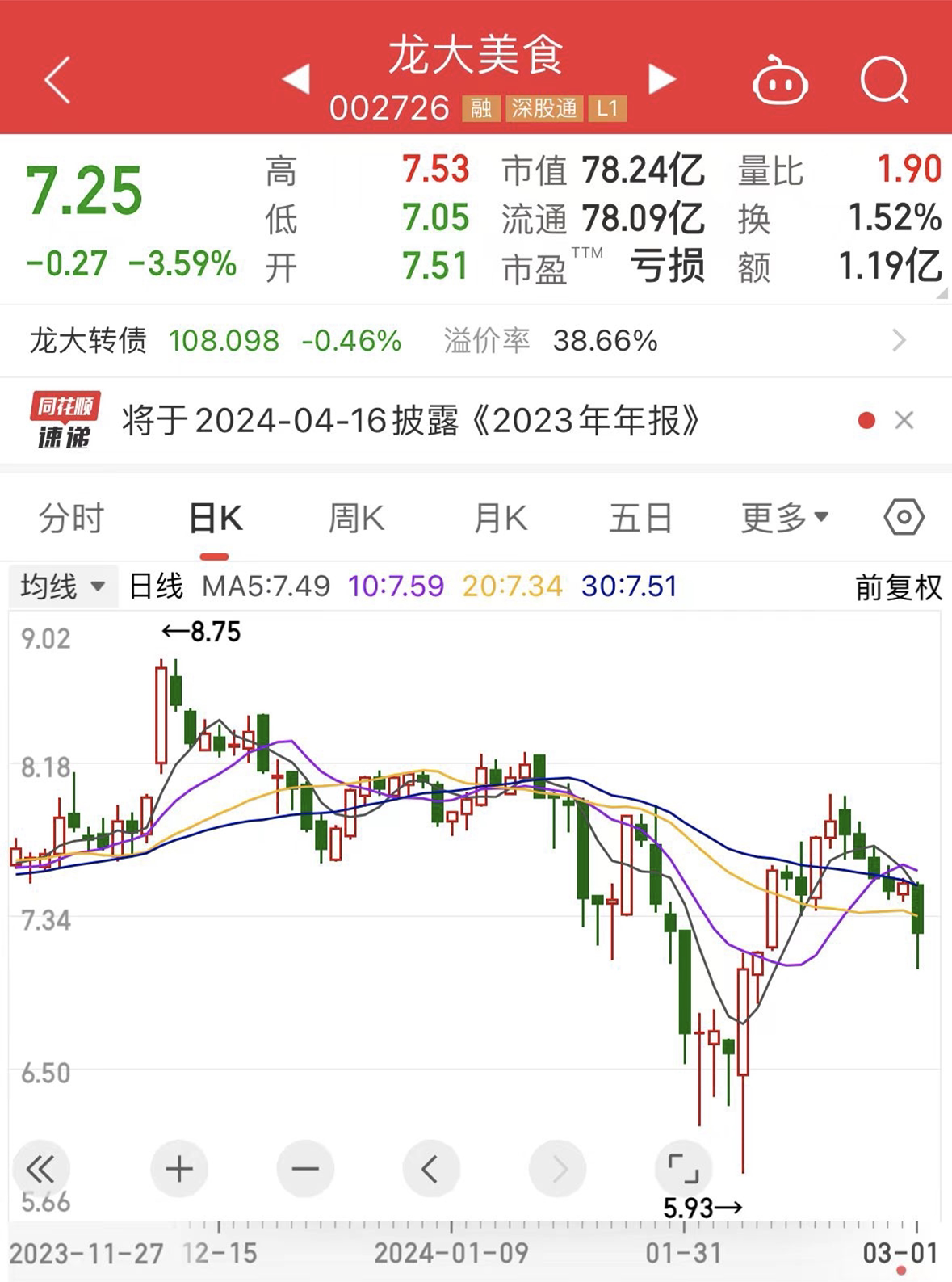The height and width of the screenshot is (1282, 952).
Task: Open stock search
Action: 884,79
